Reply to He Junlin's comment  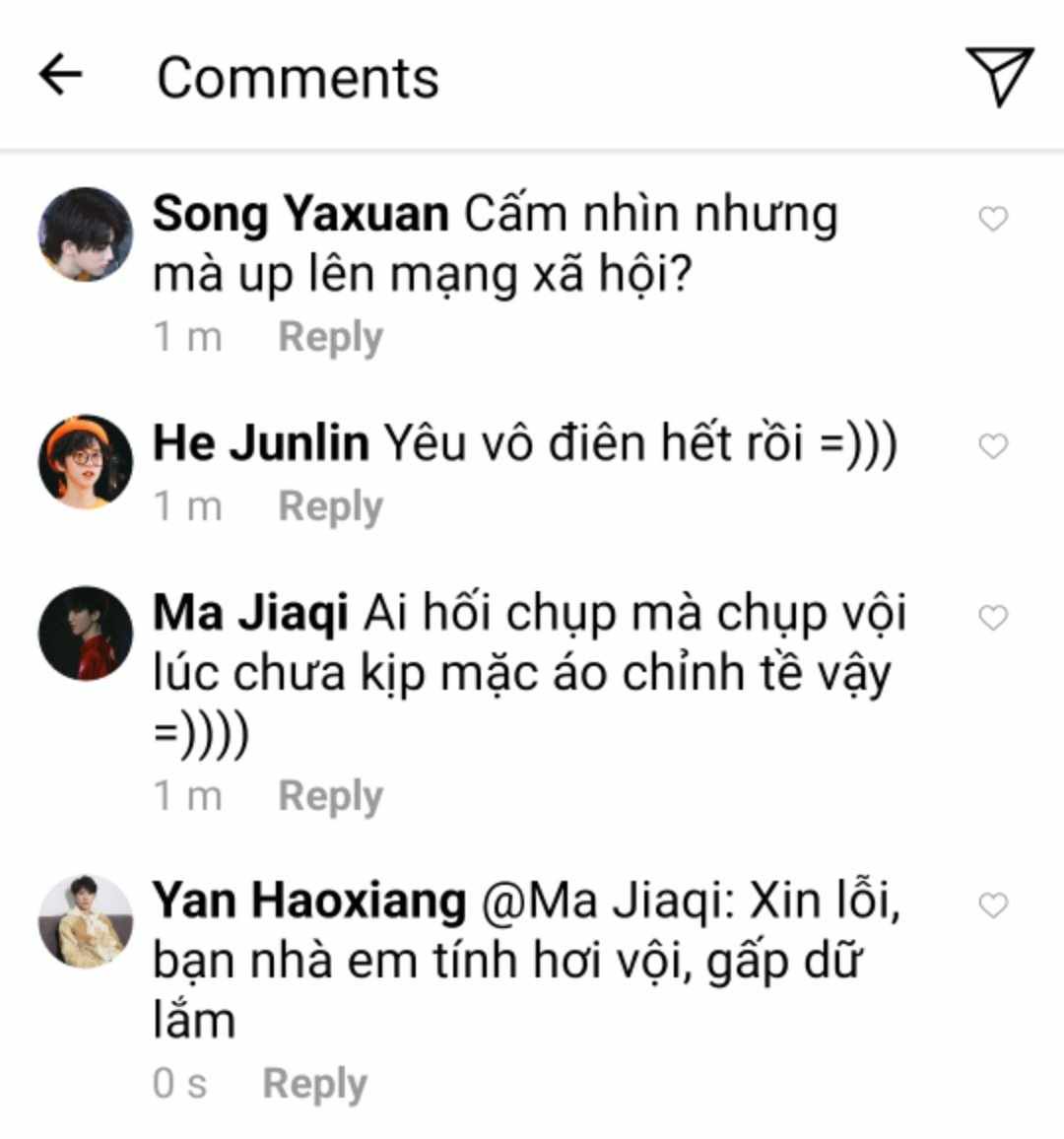[330, 507]
